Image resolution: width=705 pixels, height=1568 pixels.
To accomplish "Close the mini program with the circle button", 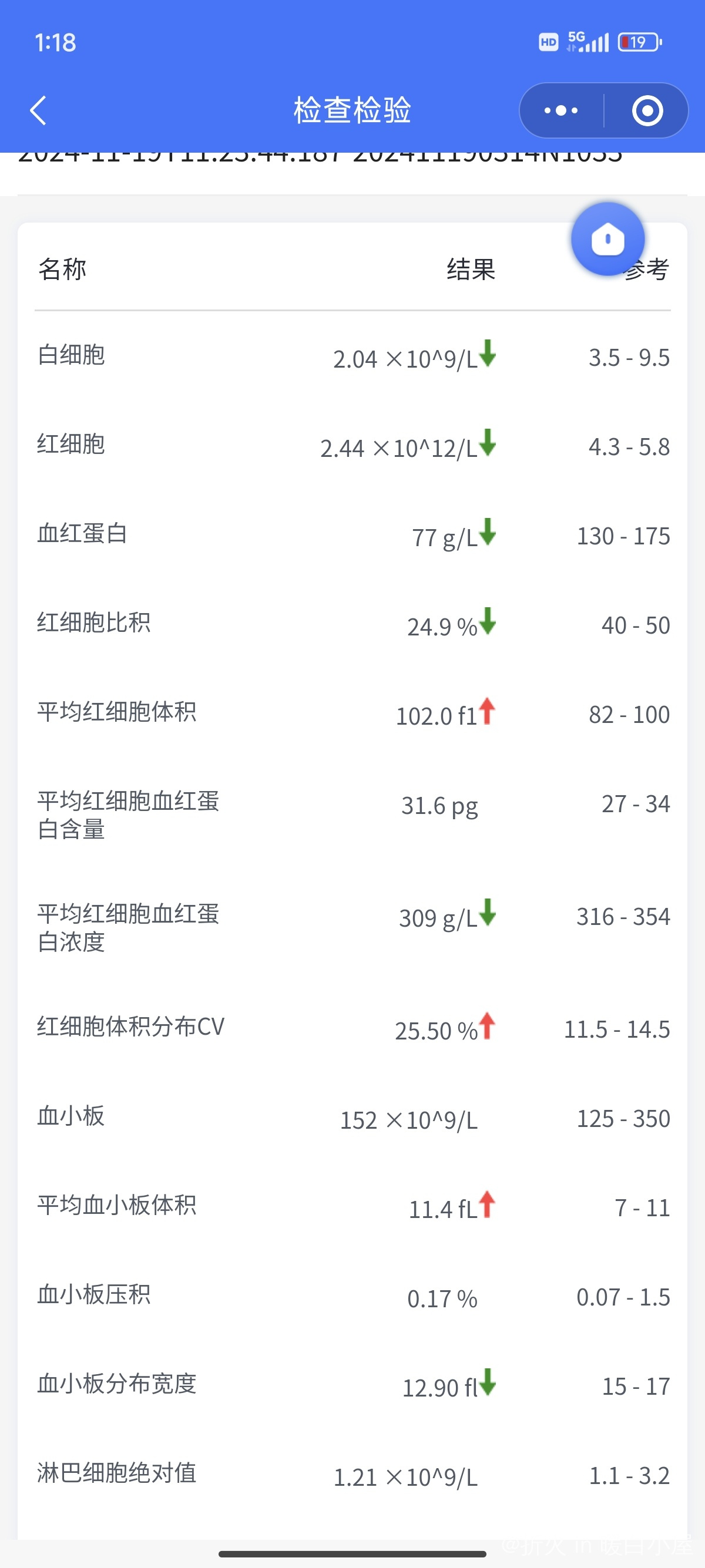I will [x=647, y=111].
